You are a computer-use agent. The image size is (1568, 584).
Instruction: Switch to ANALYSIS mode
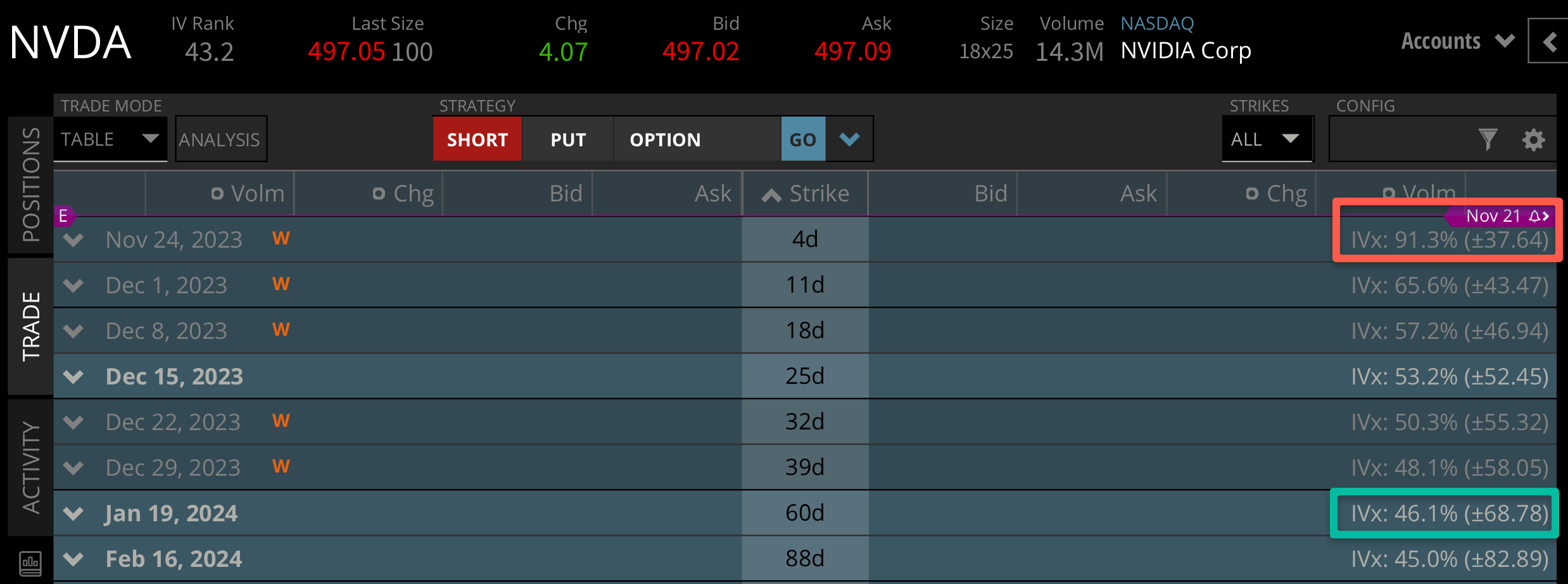[220, 139]
